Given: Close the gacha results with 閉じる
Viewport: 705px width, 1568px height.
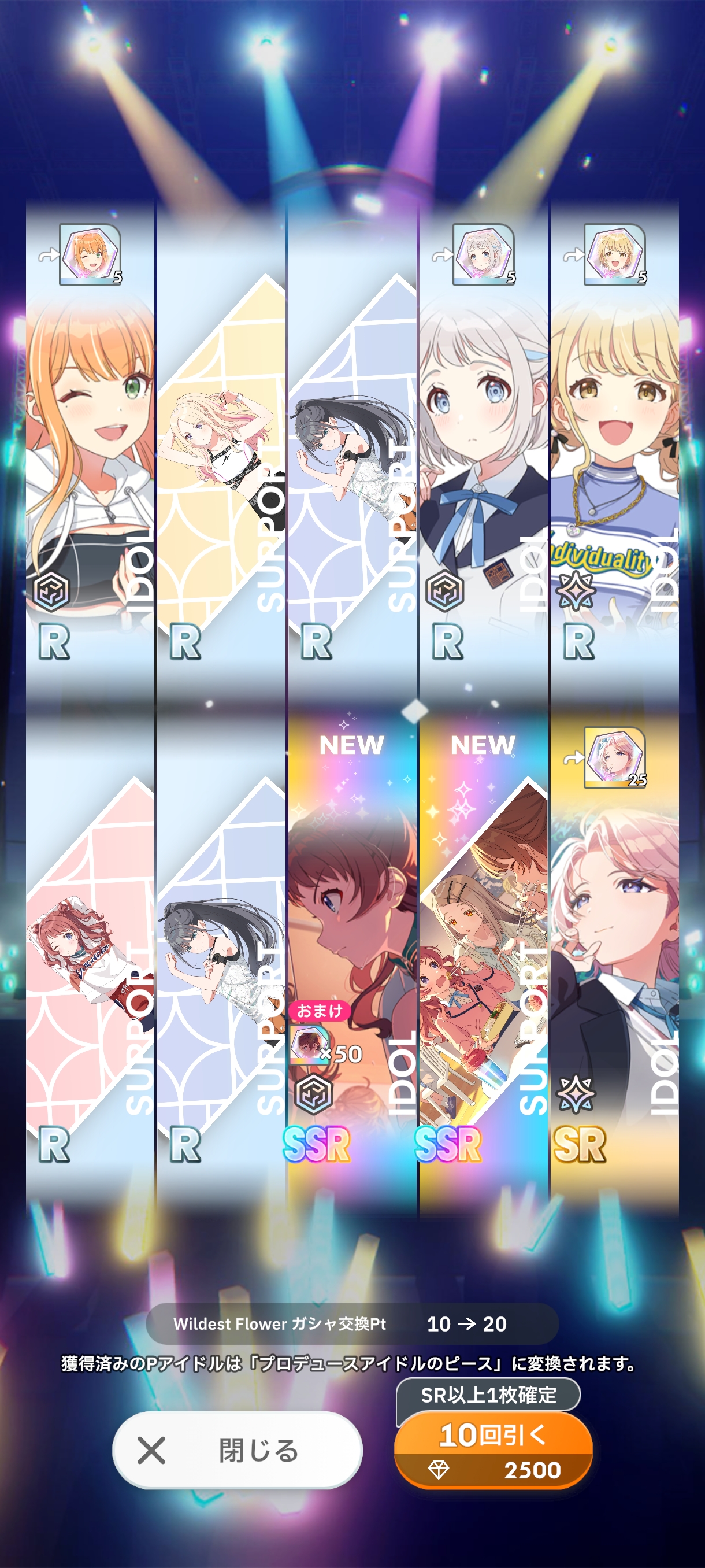Looking at the screenshot, I should [x=238, y=1450].
